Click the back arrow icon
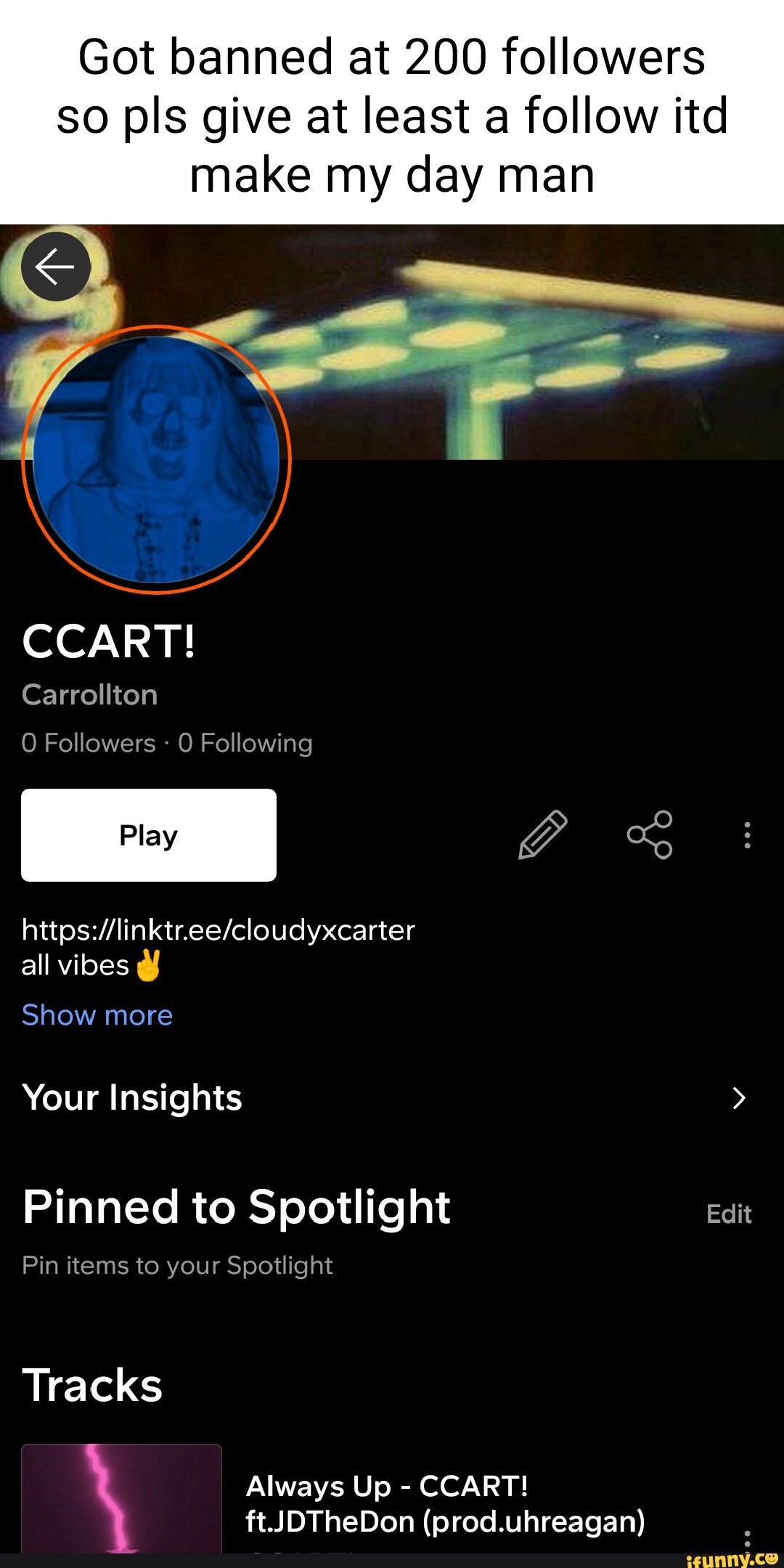 [x=56, y=266]
